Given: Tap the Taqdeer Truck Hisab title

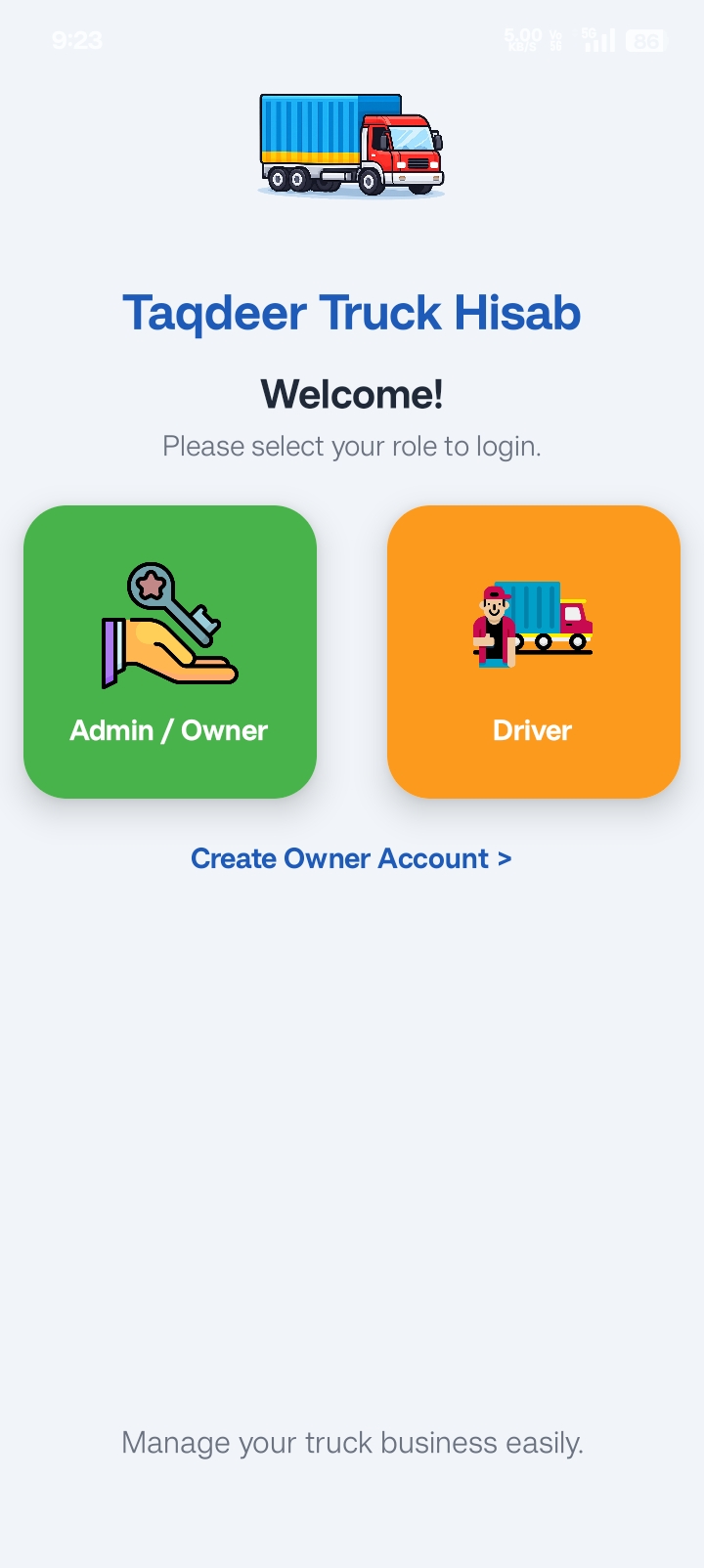Looking at the screenshot, I should tap(351, 313).
